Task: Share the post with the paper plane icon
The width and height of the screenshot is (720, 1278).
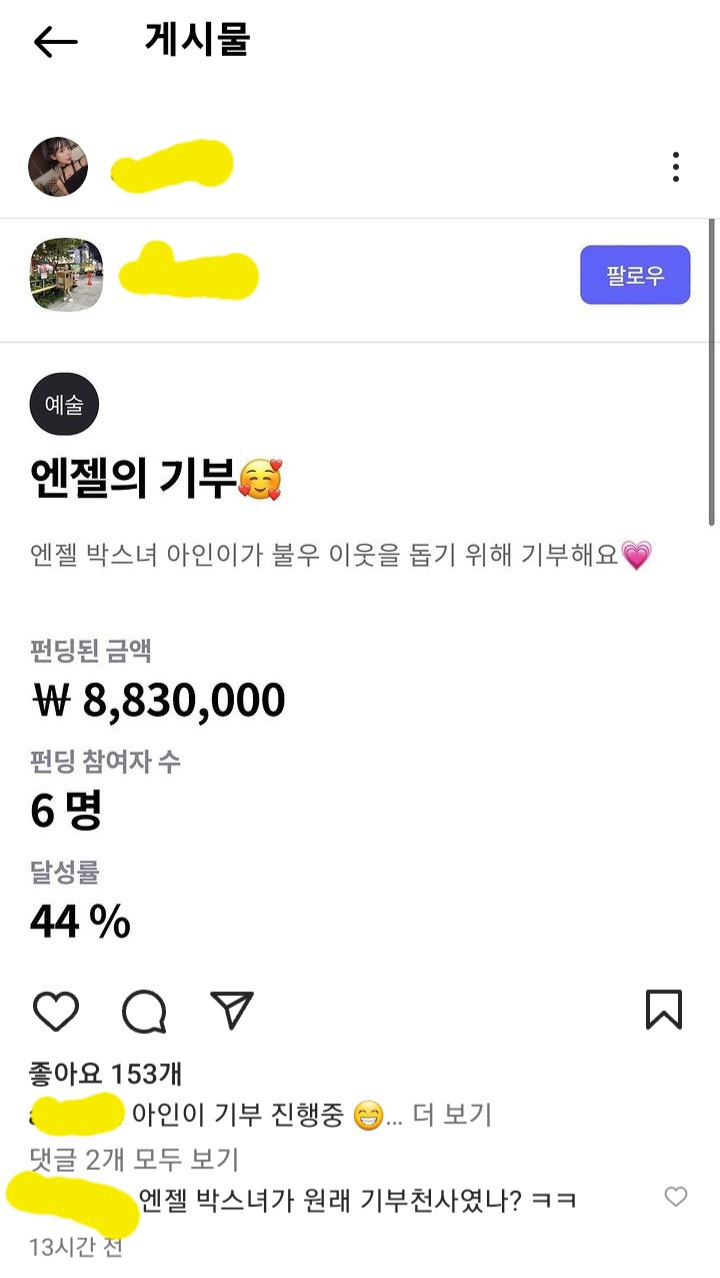Action: [232, 1011]
